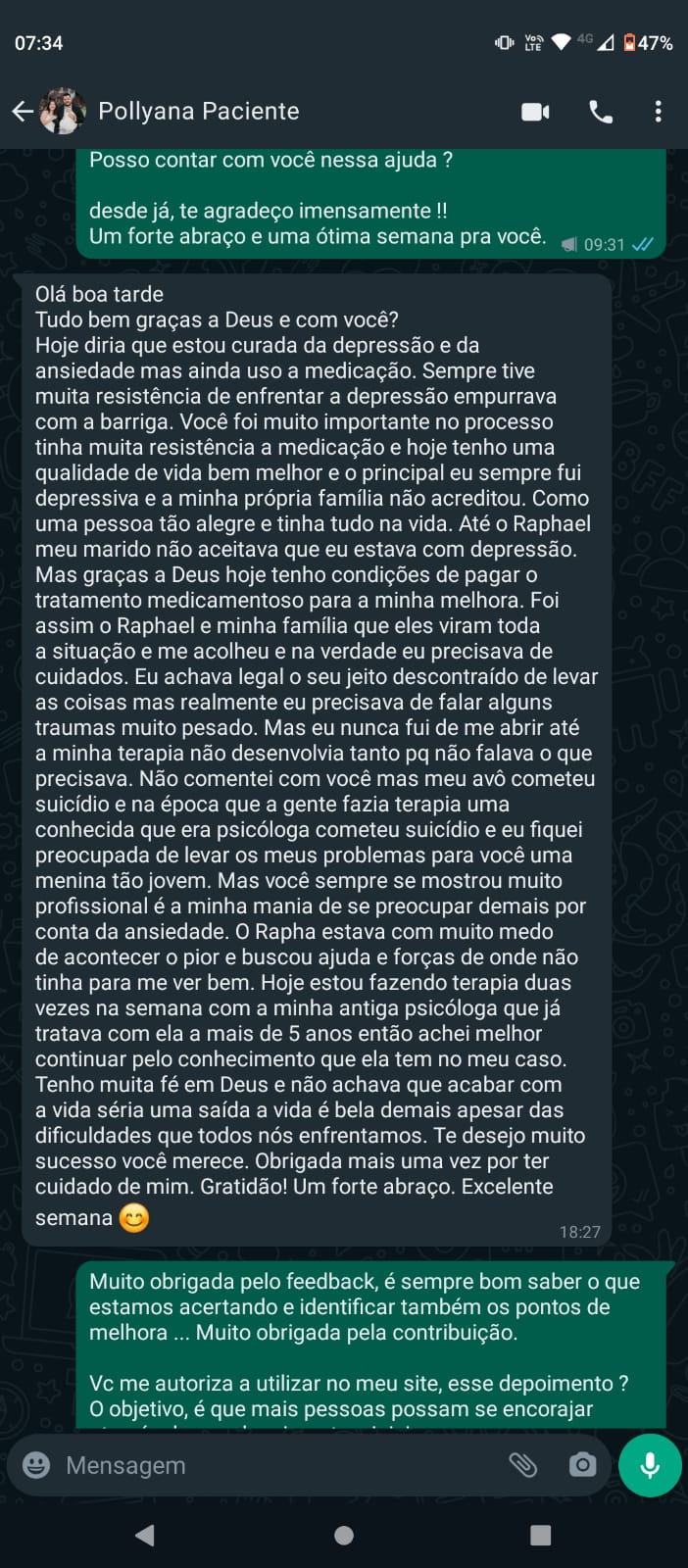The width and height of the screenshot is (688, 1568).
Task: Tap the system back button
Action: coord(145,1535)
